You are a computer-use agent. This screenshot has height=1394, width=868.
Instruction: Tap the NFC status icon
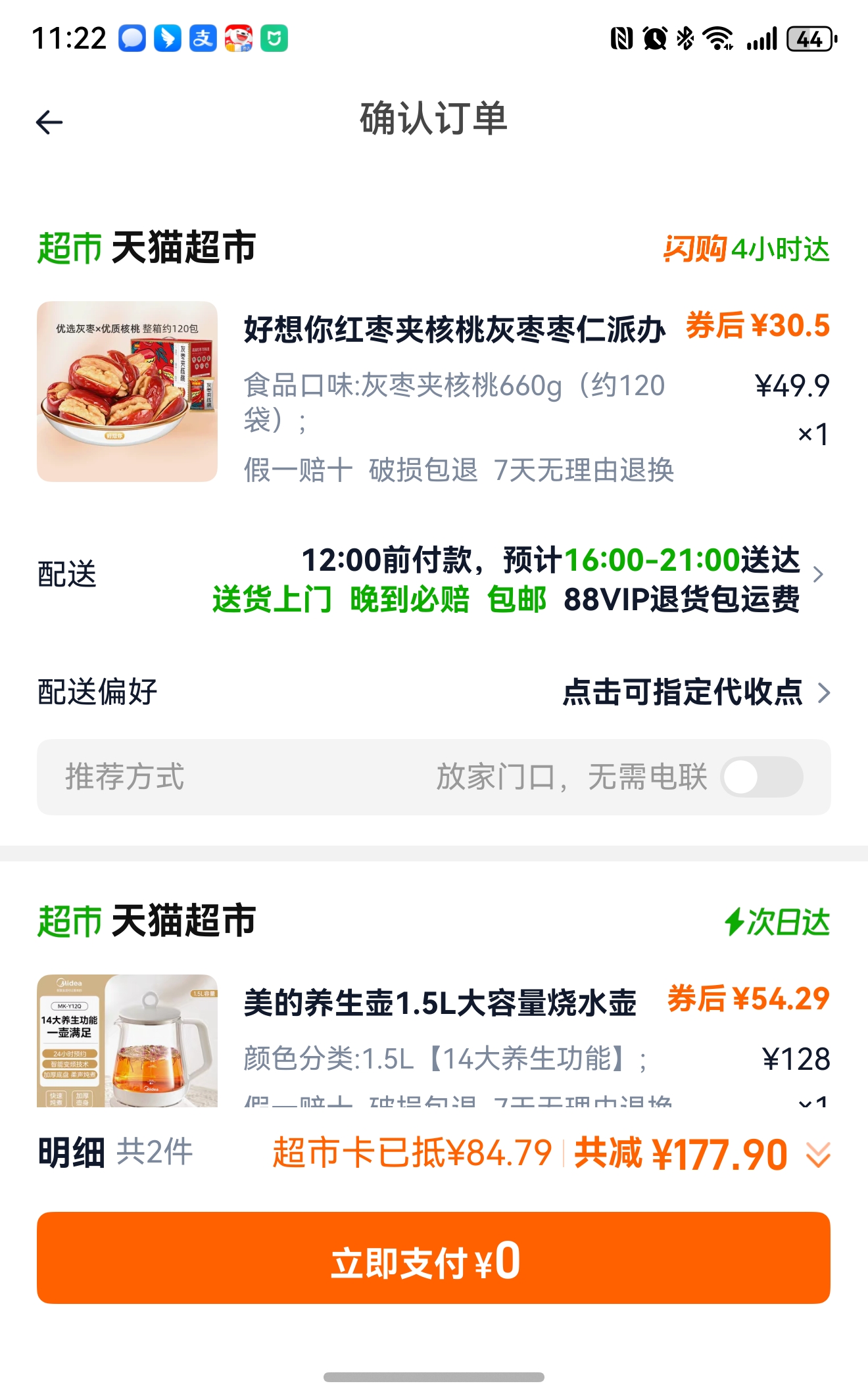coord(621,39)
